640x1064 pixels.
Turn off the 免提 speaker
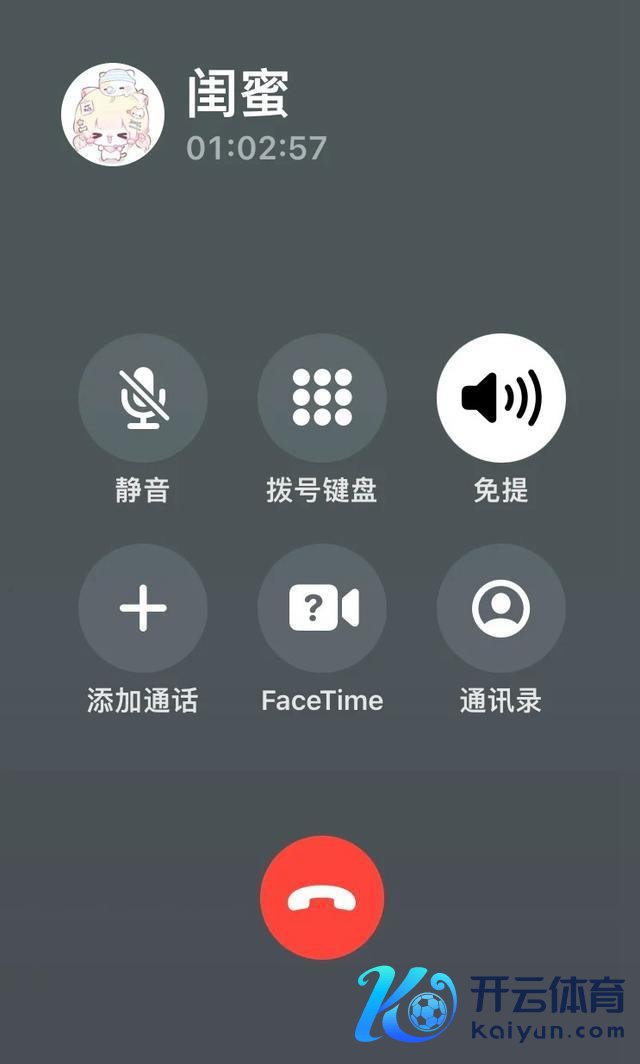(501, 398)
